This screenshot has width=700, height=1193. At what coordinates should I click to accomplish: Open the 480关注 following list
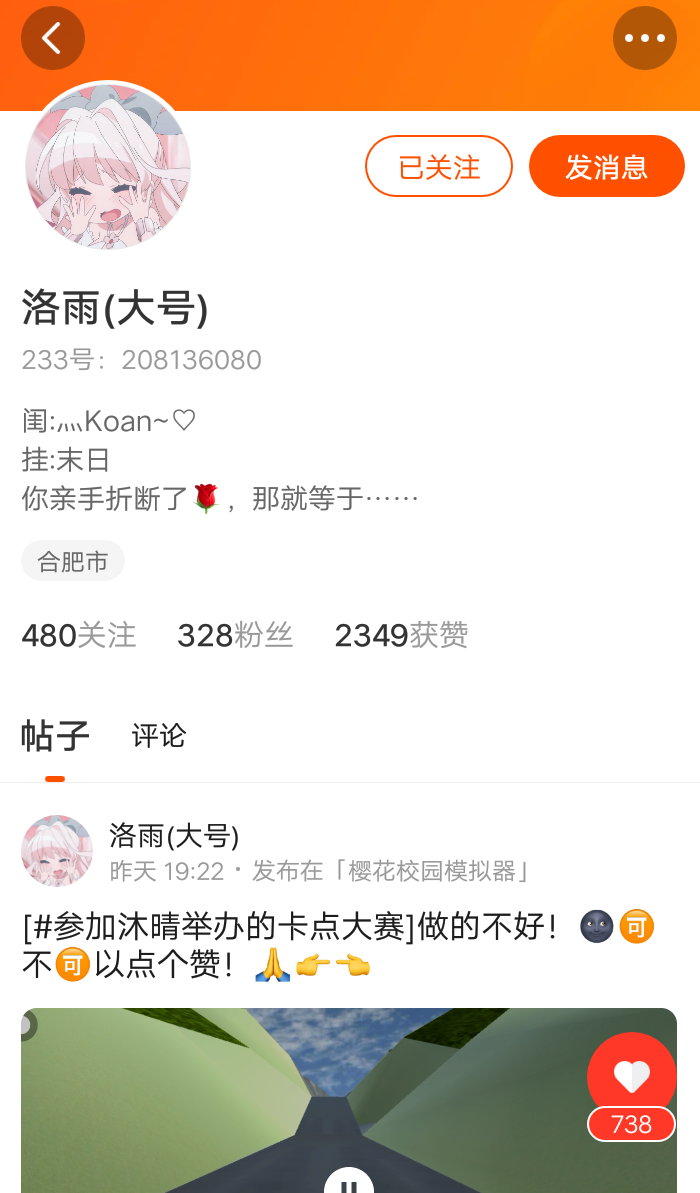(79, 635)
